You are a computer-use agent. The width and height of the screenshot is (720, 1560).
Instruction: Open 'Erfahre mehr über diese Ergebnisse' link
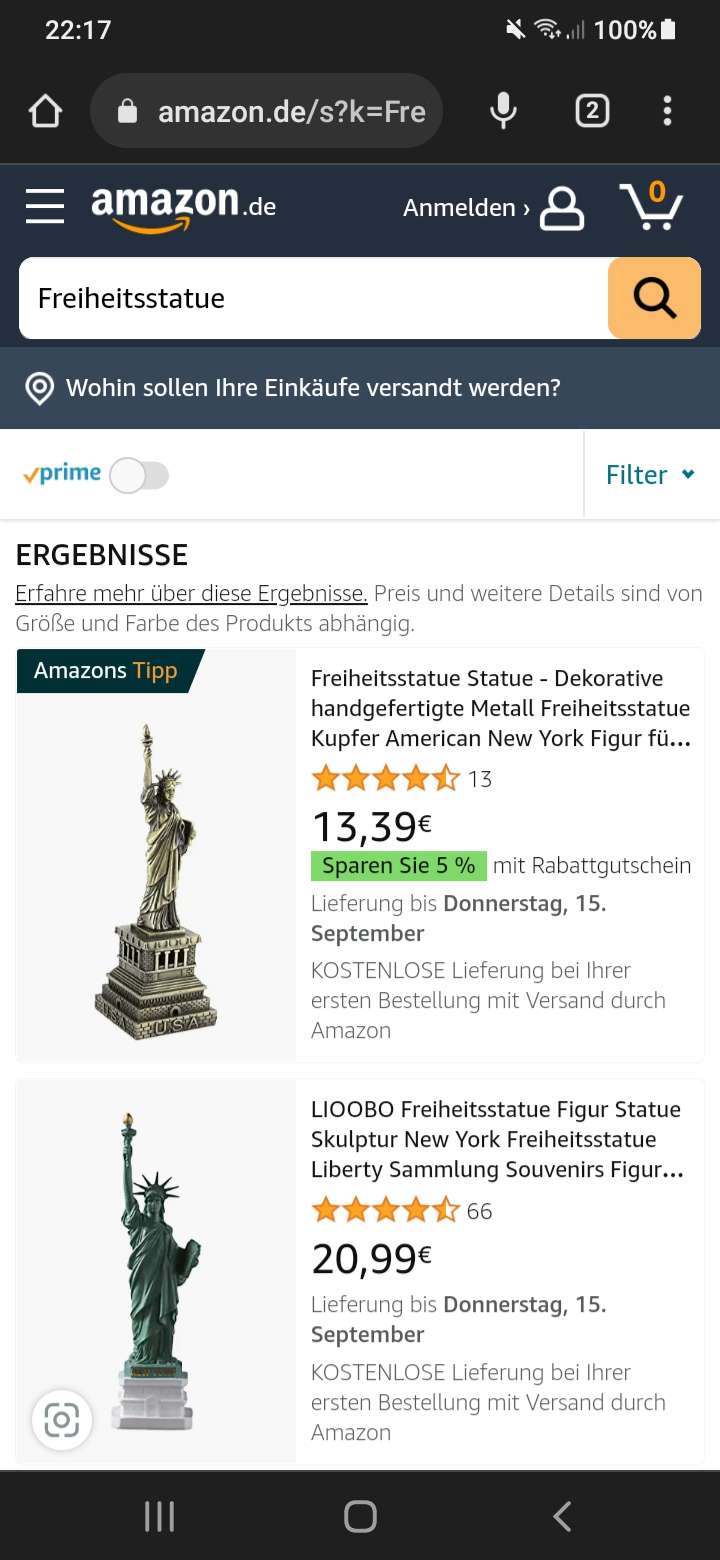point(191,594)
